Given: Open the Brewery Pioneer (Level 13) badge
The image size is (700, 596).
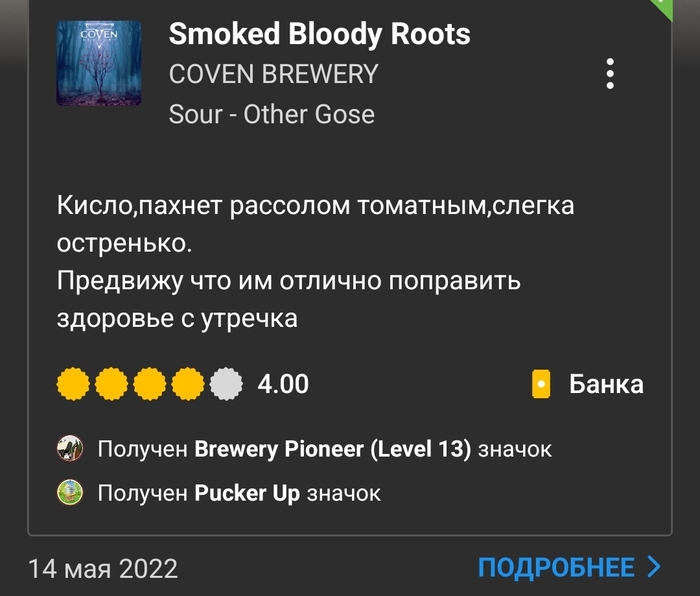Looking at the screenshot, I should pyautogui.click(x=331, y=449).
